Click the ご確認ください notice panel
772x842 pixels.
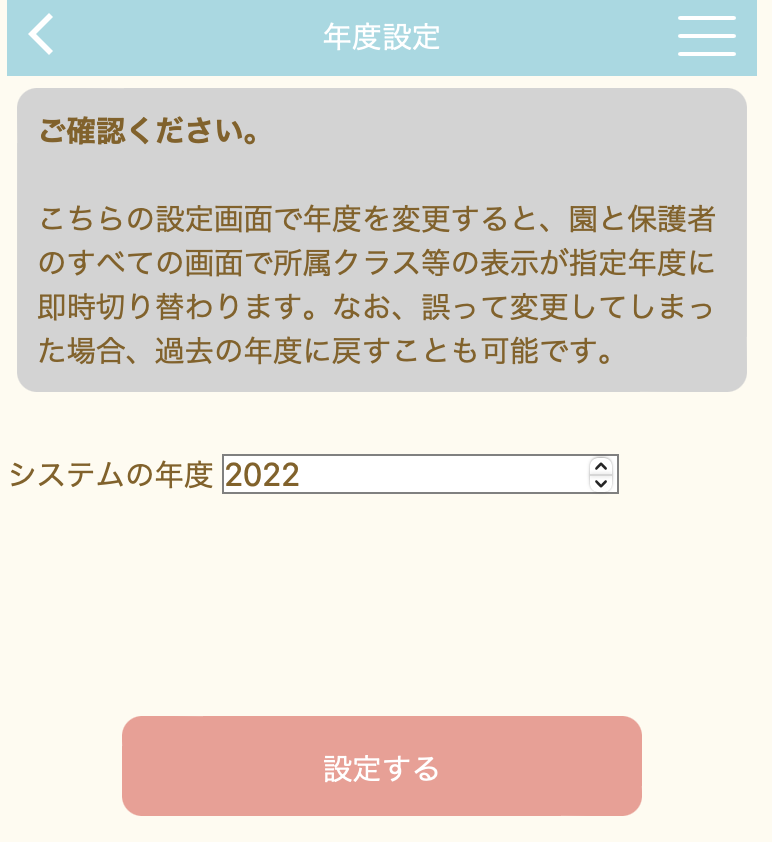(380, 237)
